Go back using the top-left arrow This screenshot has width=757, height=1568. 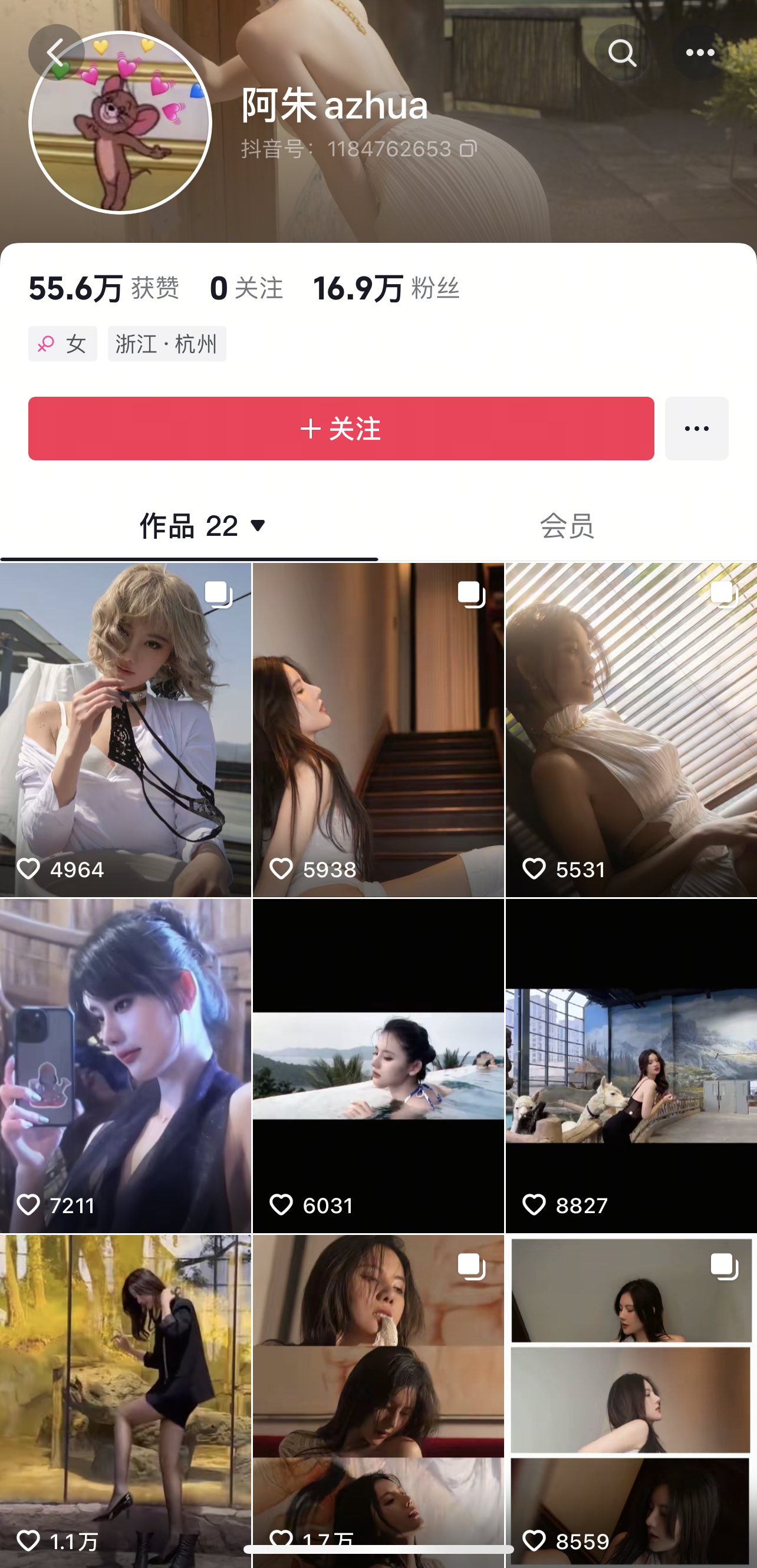55,52
